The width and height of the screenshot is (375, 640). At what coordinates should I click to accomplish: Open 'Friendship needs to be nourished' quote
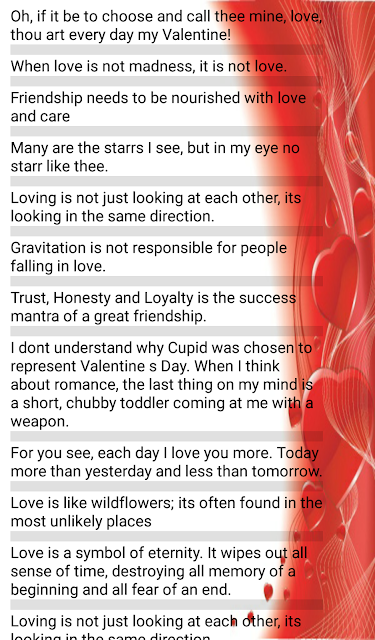pos(166,107)
